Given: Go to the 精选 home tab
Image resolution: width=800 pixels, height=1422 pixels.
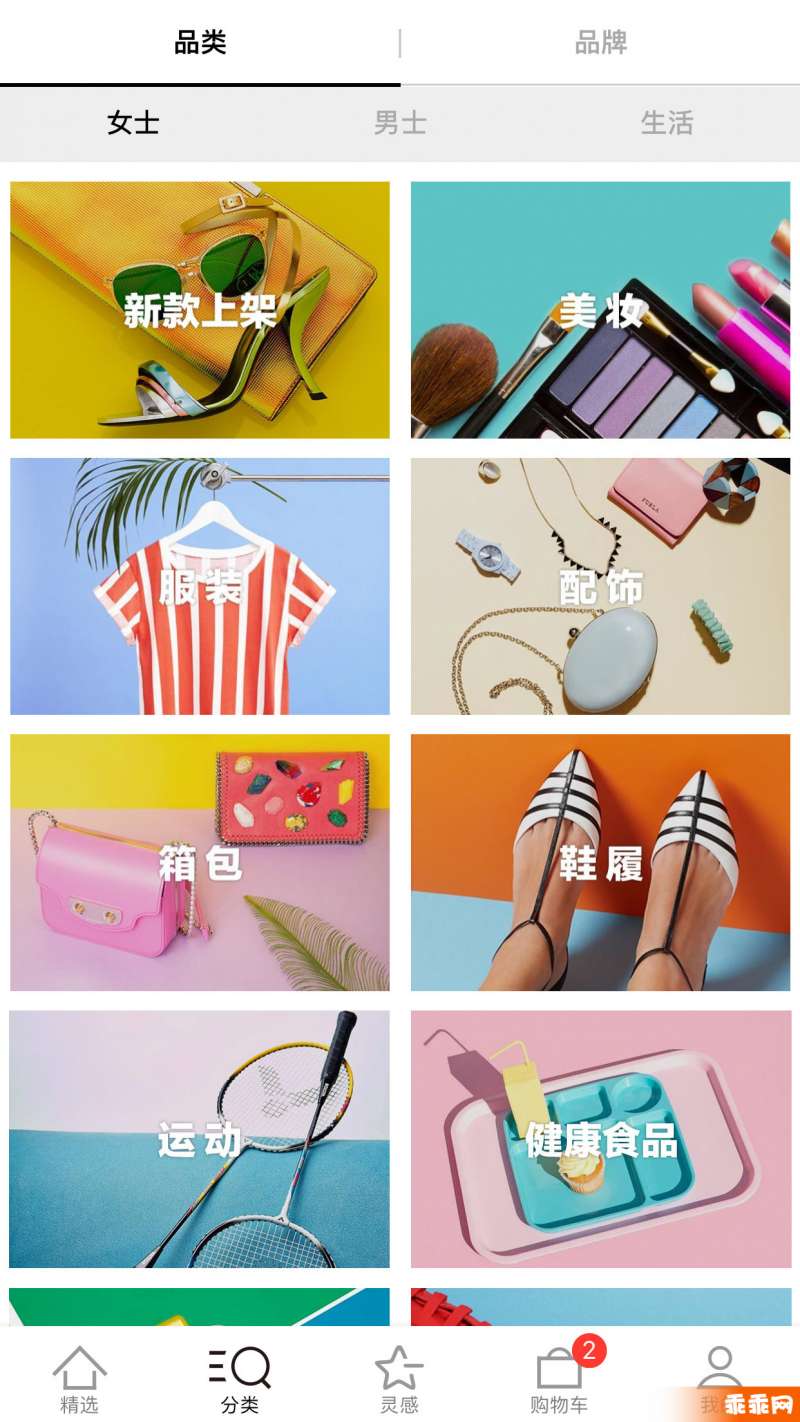Looking at the screenshot, I should [x=80, y=1380].
